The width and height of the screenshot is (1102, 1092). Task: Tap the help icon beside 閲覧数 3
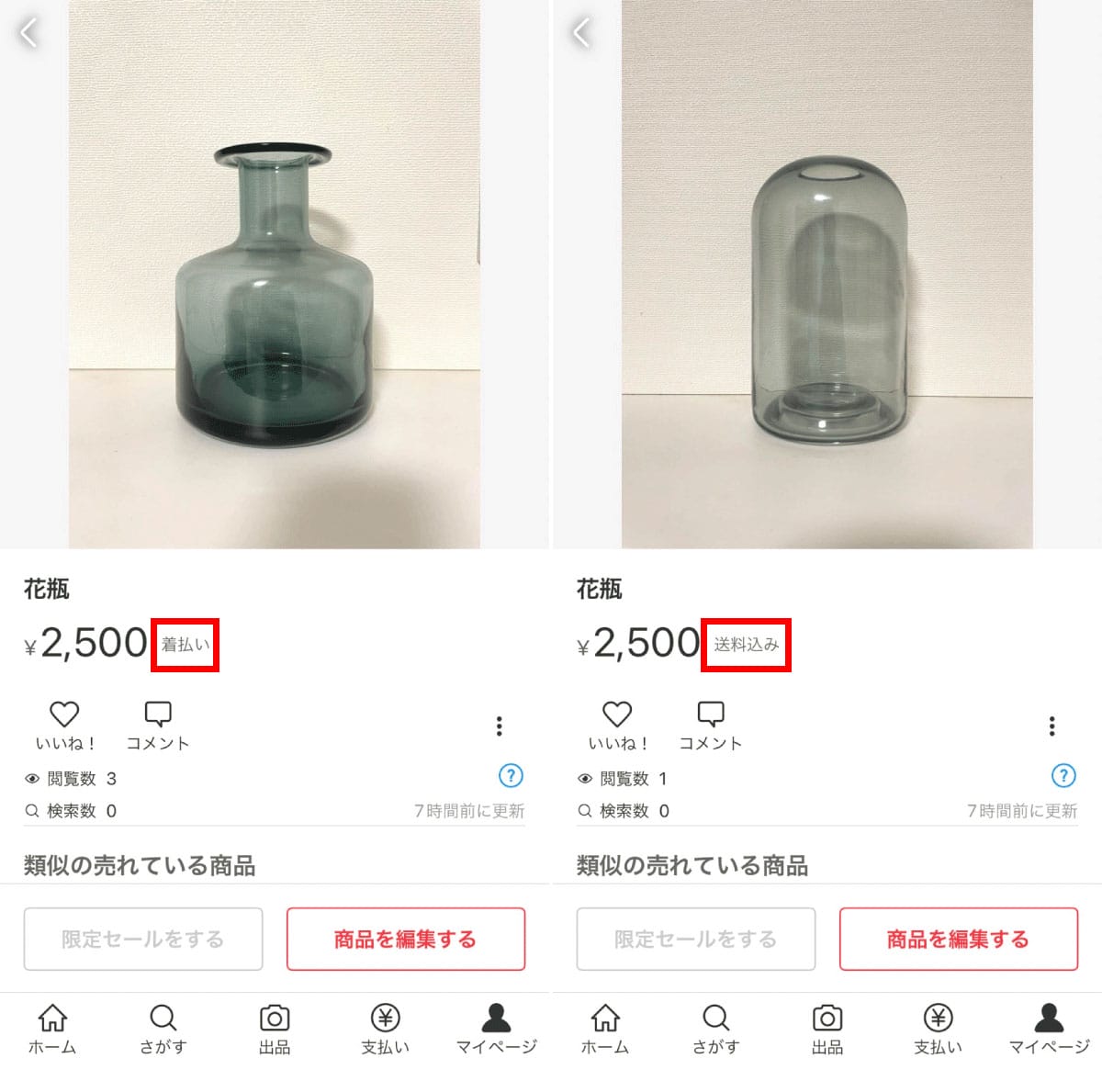pyautogui.click(x=510, y=776)
